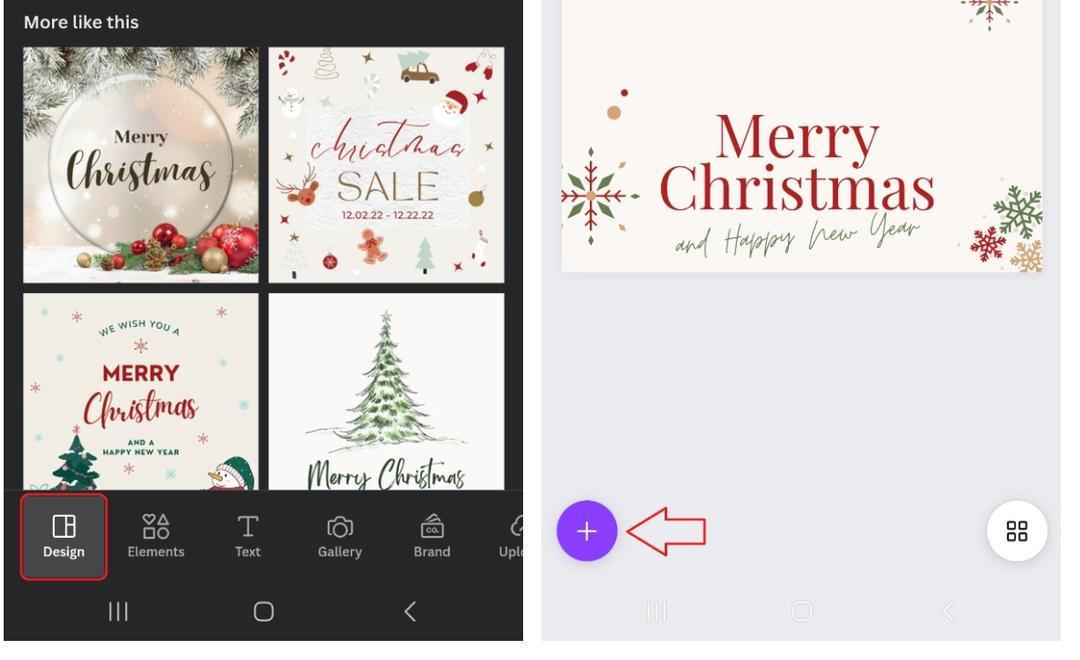This screenshot has height=660, width=1080.
Task: Switch to the Brand tab
Action: 432,536
